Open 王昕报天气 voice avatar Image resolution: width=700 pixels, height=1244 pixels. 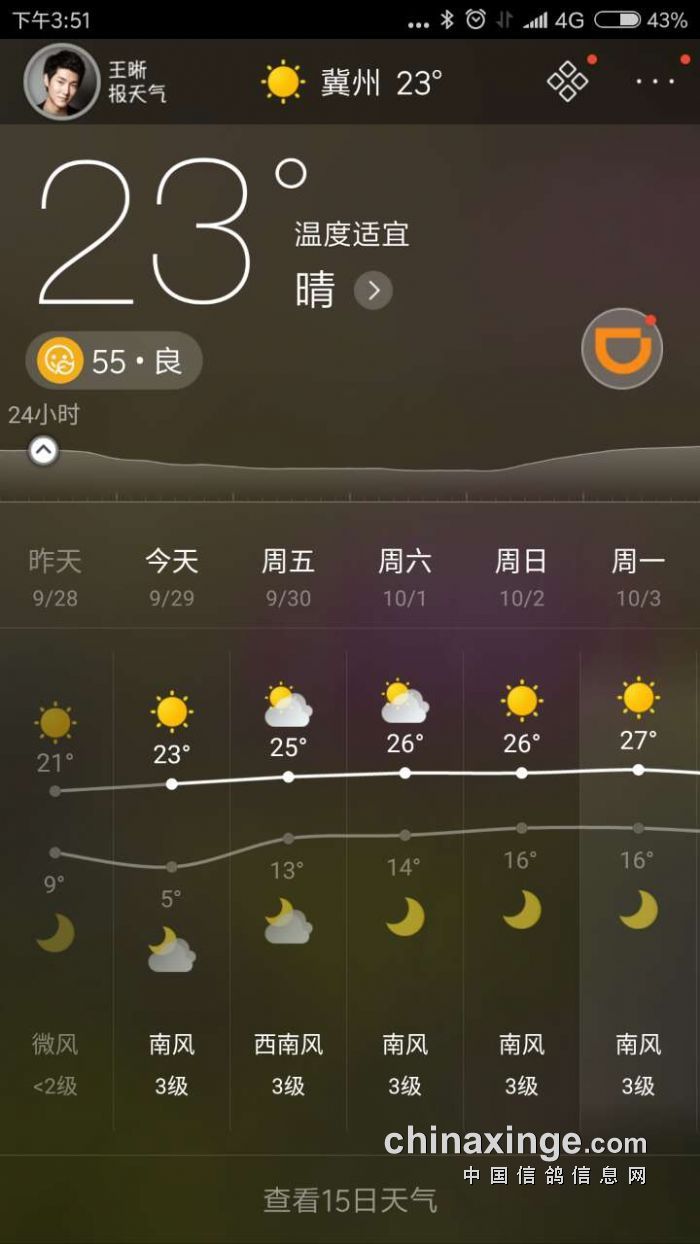pyautogui.click(x=62, y=82)
